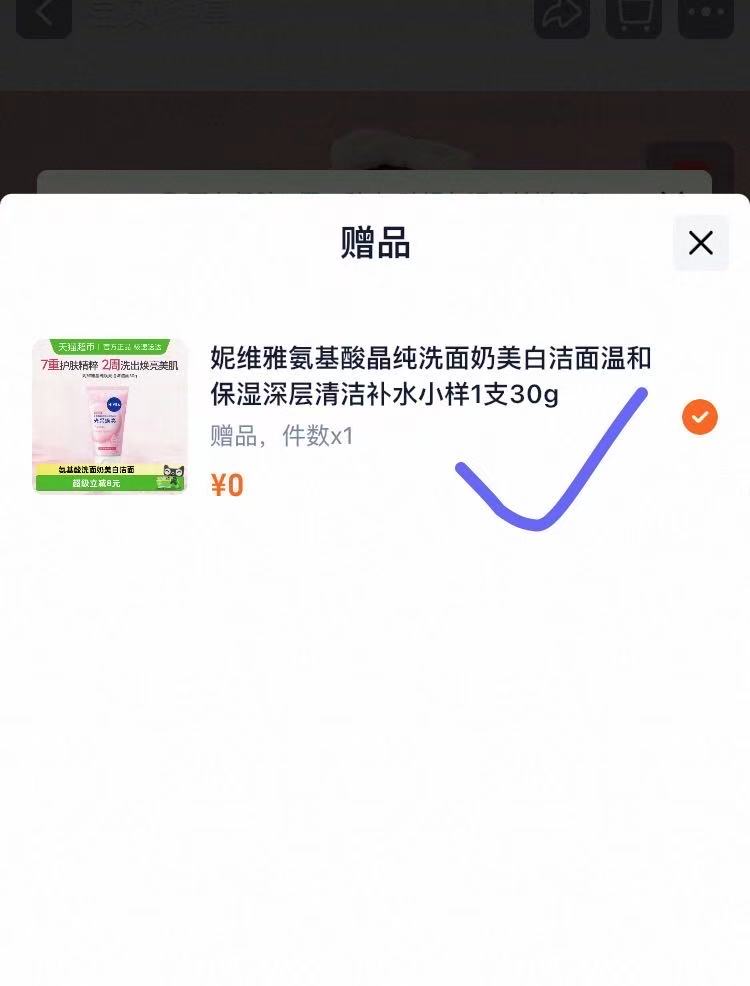Tap the three-dot more options icon

704,16
